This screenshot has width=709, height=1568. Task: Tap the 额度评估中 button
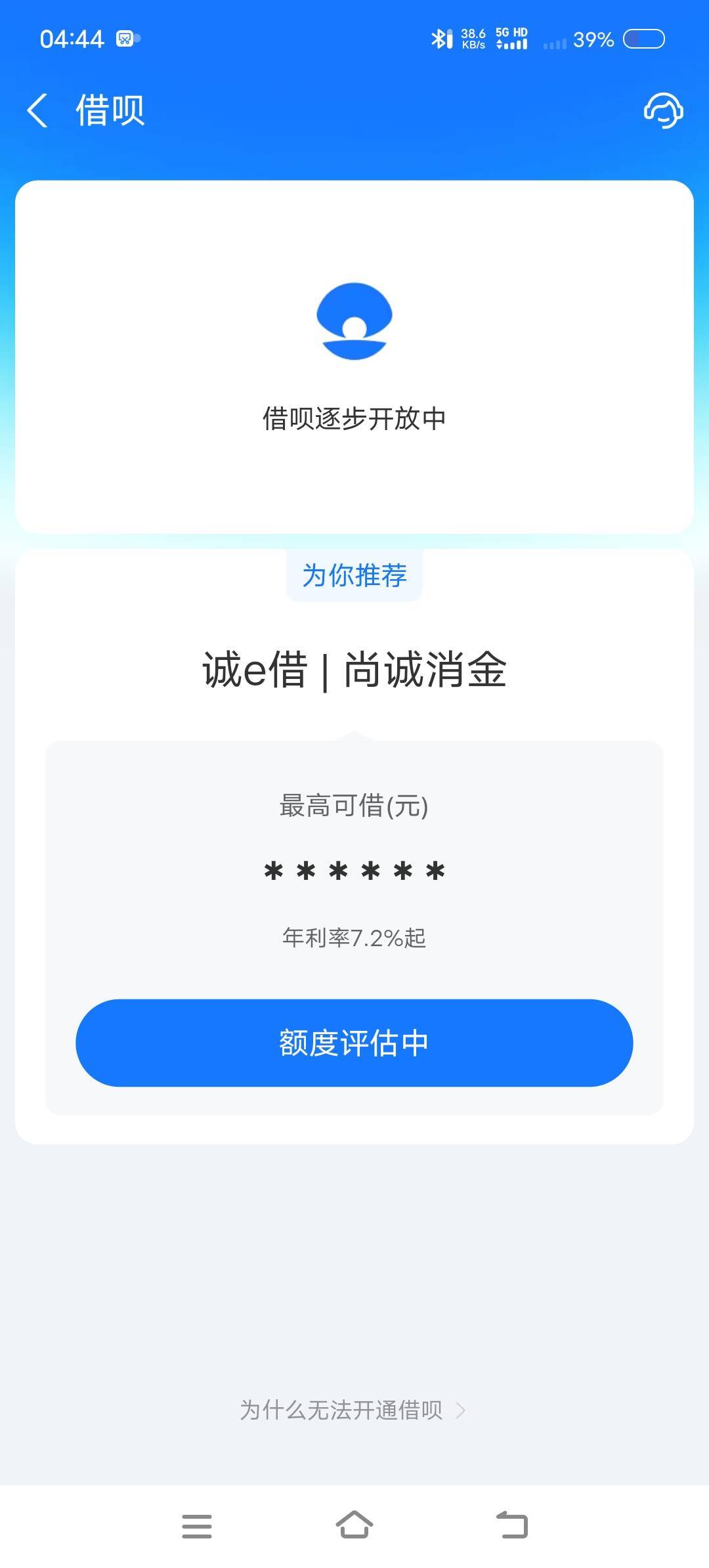354,1043
